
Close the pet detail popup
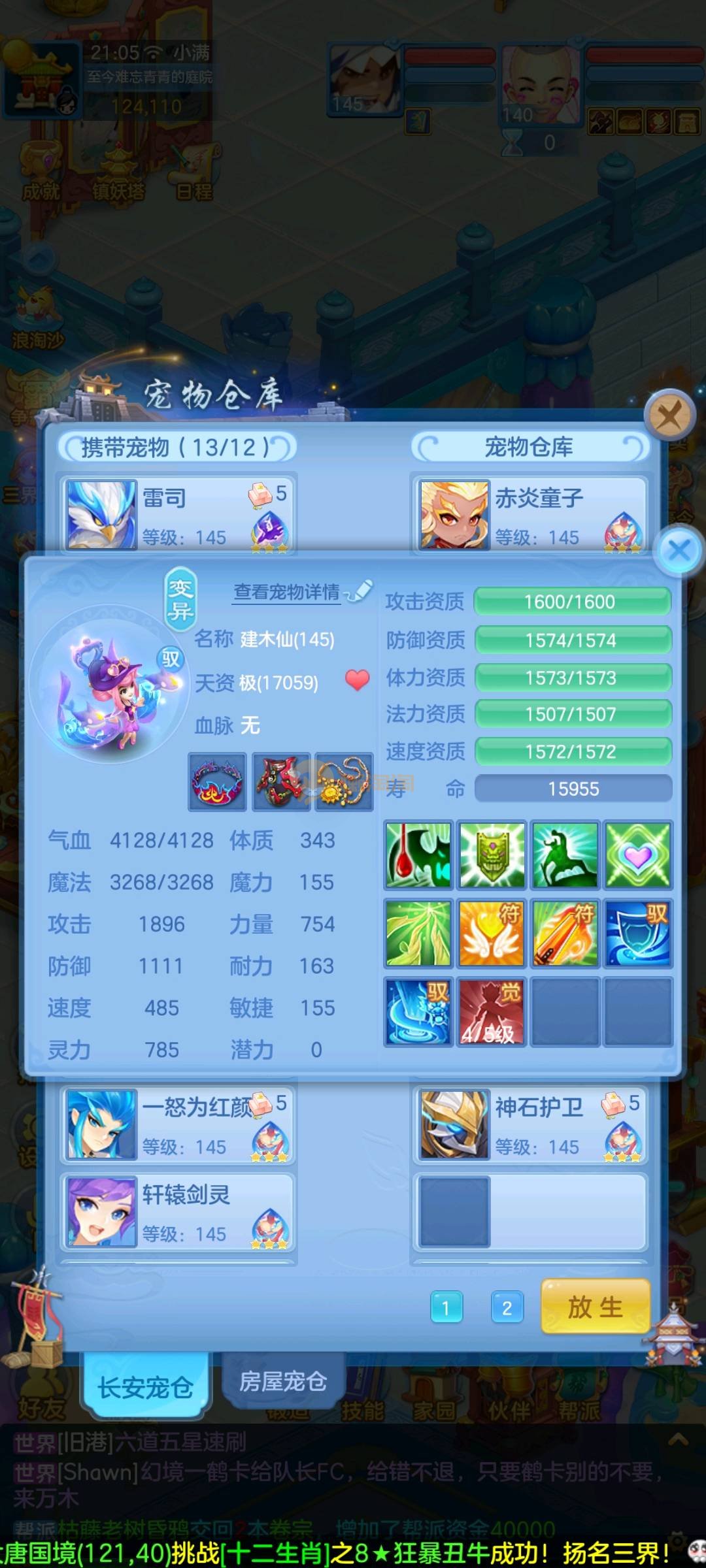[679, 550]
